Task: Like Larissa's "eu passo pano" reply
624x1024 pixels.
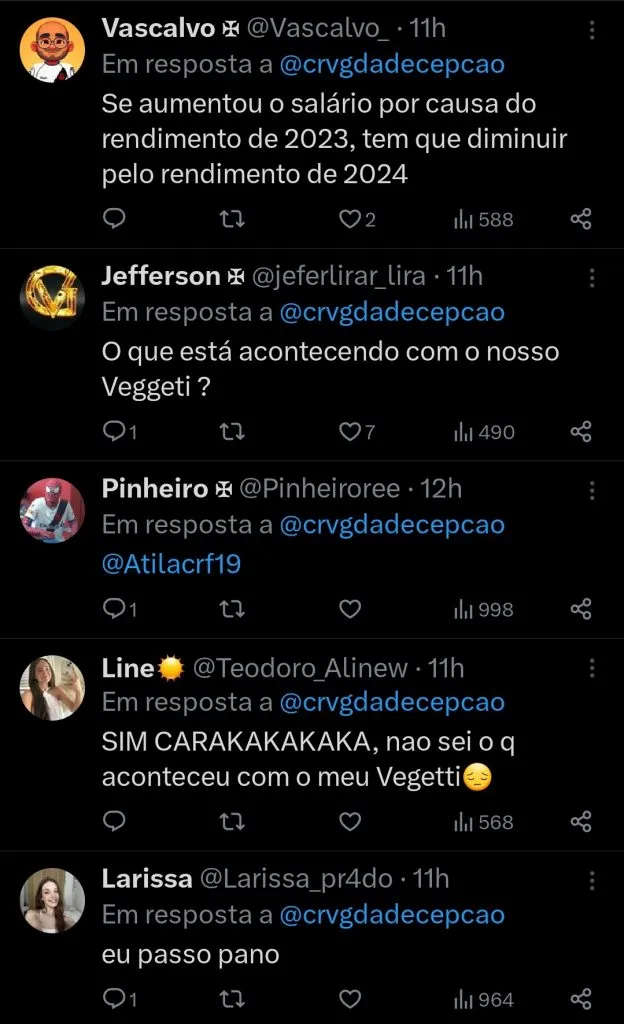Action: pos(349,998)
